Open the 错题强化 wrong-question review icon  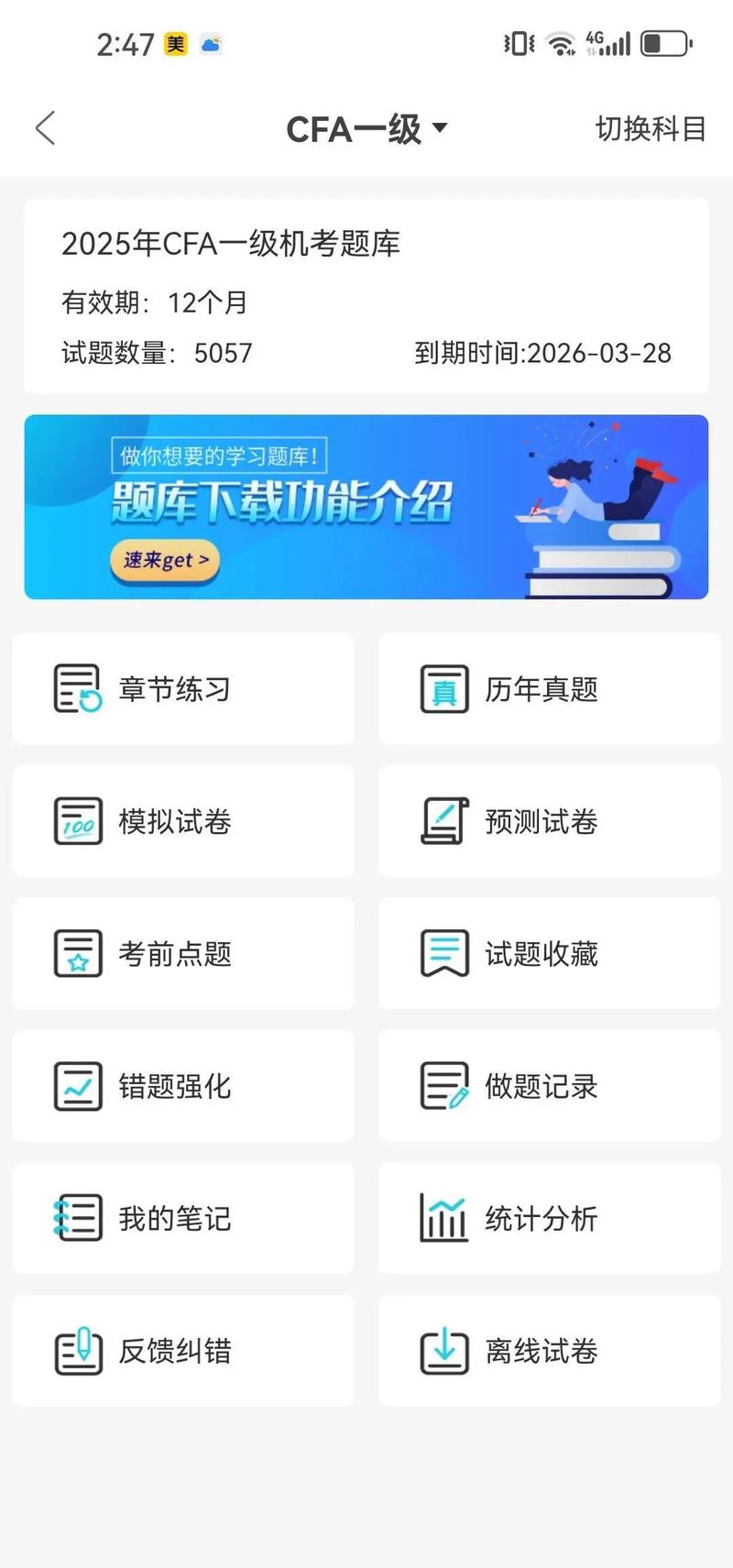(77, 1086)
